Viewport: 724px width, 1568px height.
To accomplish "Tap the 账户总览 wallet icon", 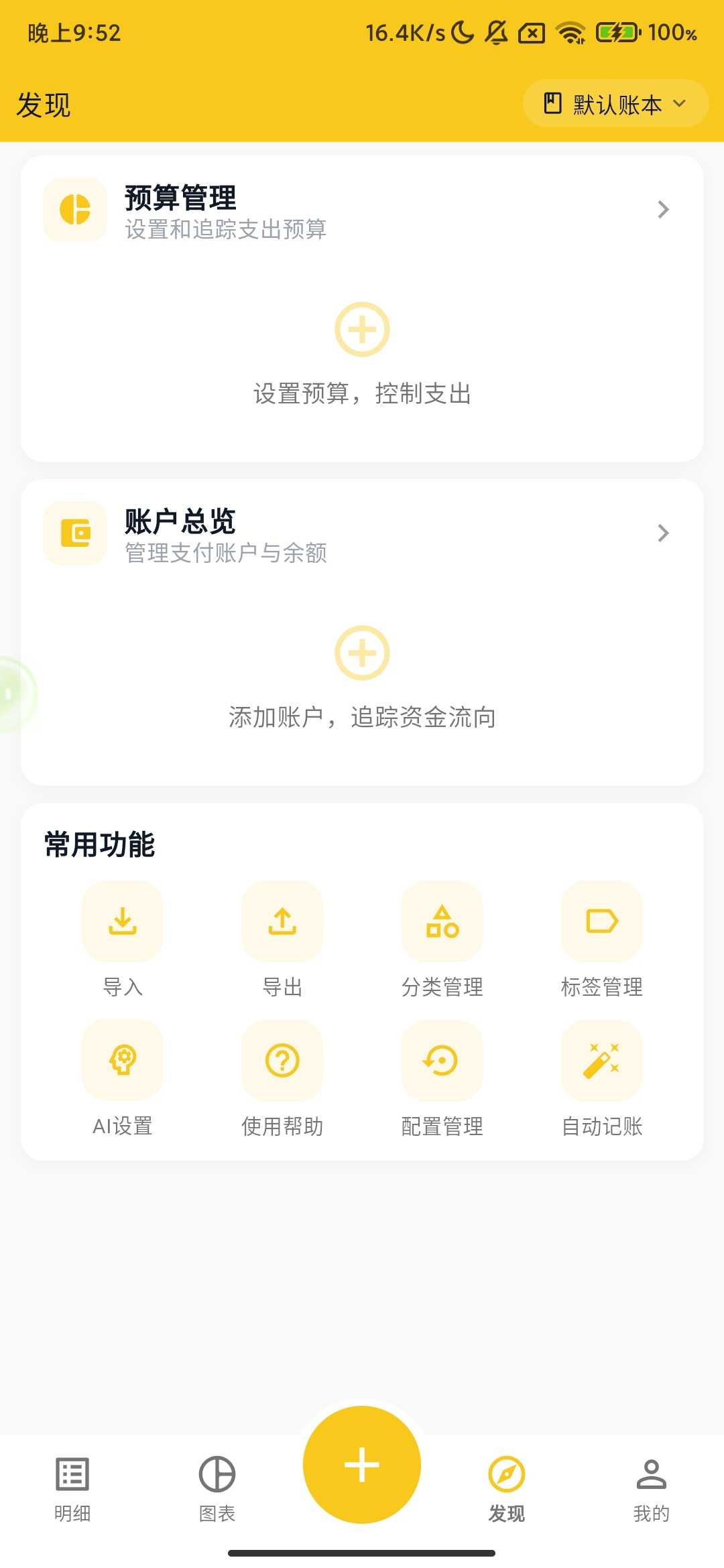I will point(74,533).
